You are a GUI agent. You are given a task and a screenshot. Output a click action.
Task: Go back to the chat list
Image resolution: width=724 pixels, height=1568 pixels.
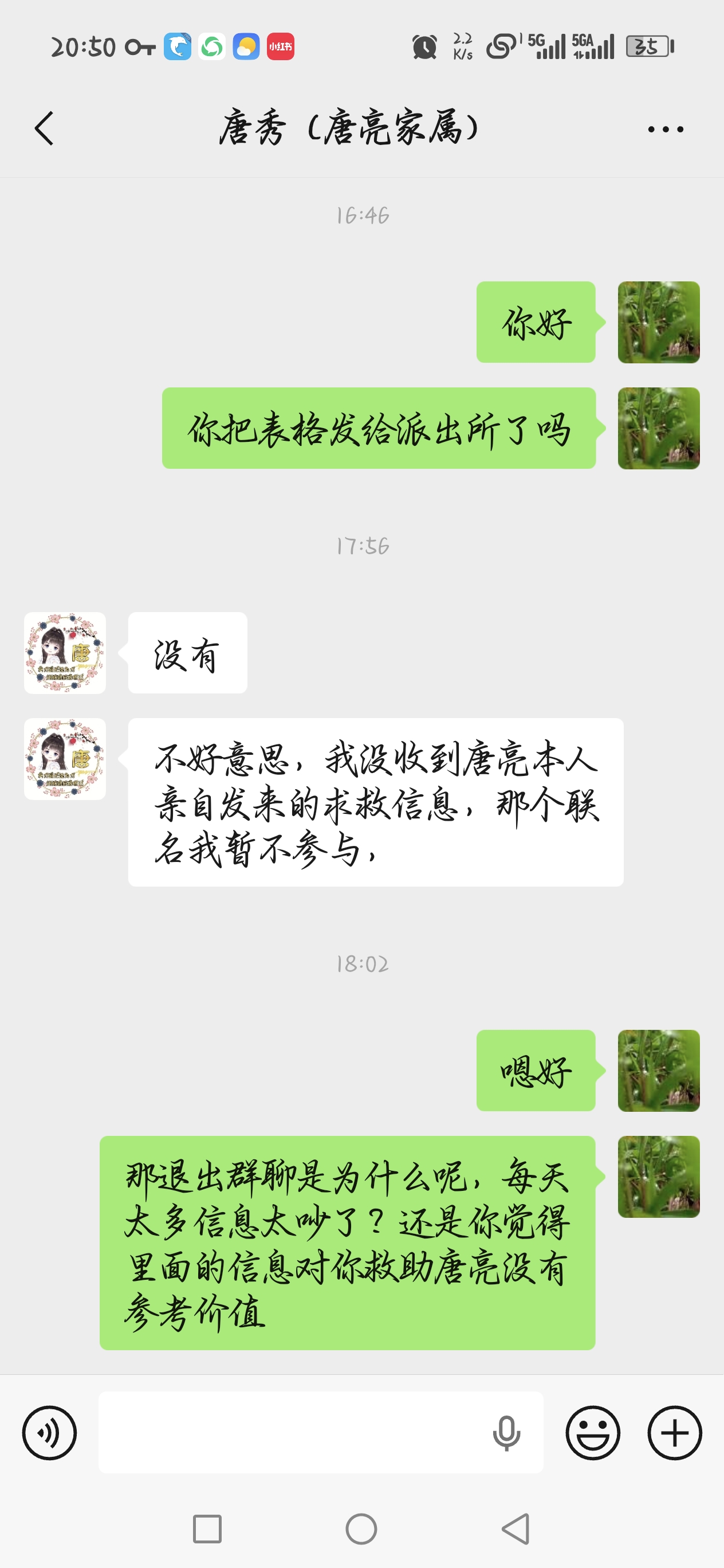(44, 128)
